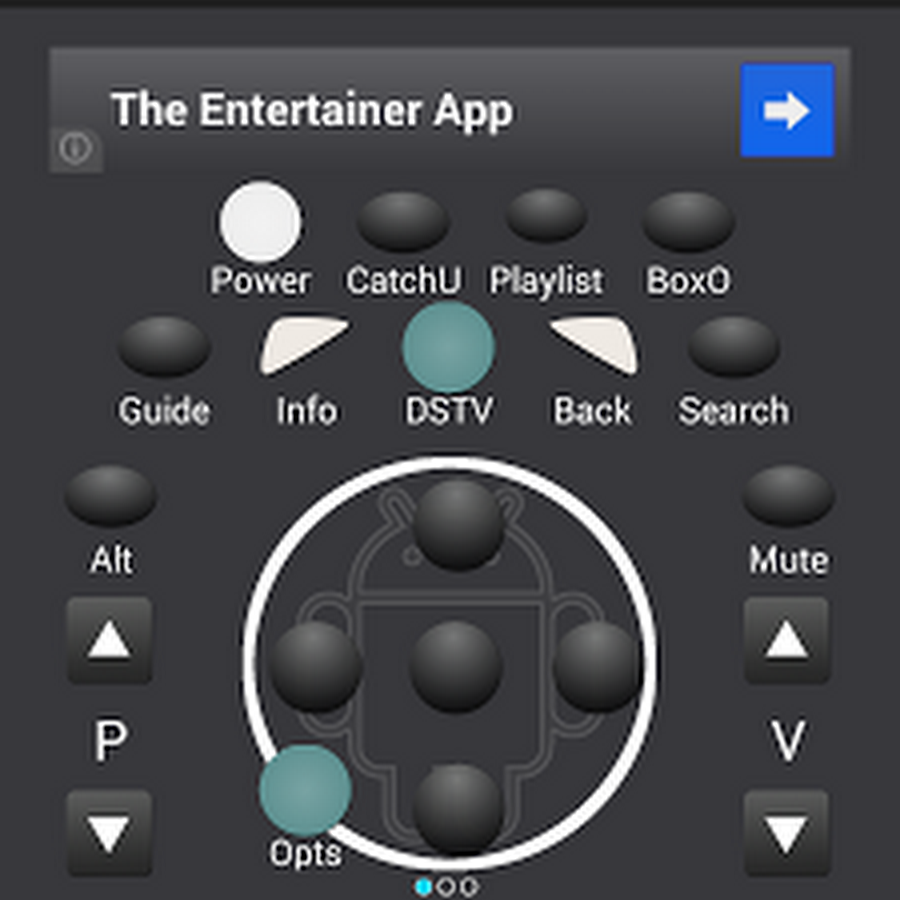Show programme Info
Screen dimensions: 900x900
pyautogui.click(x=305, y=347)
